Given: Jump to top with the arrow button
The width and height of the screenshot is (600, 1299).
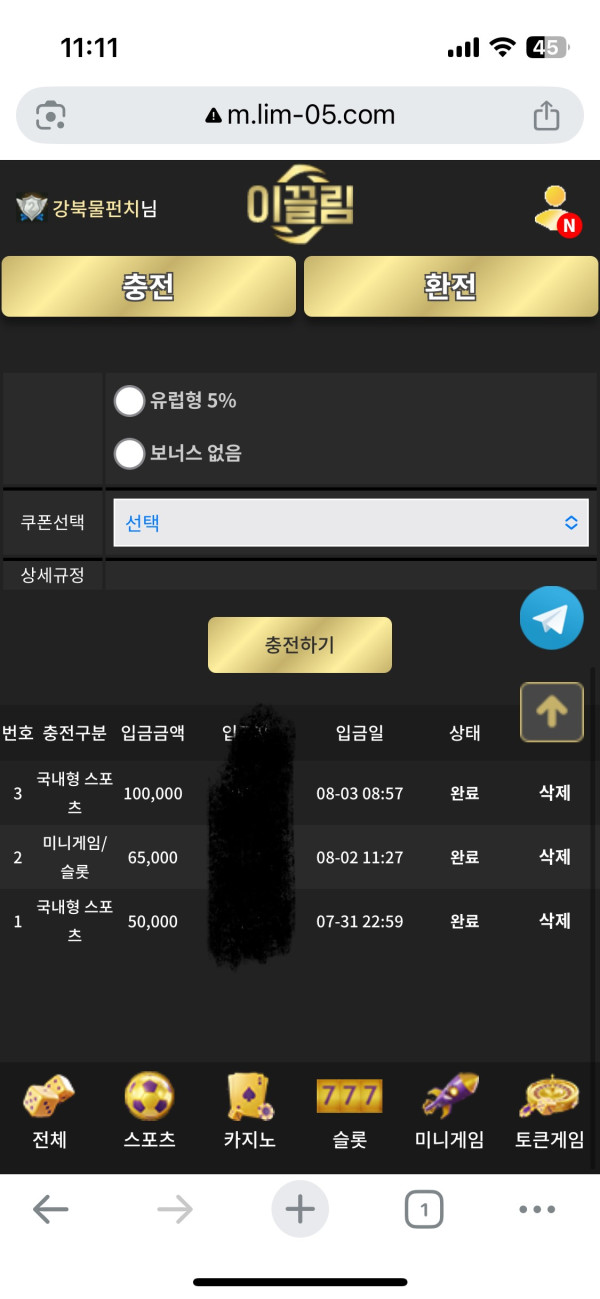Looking at the screenshot, I should pyautogui.click(x=551, y=711).
